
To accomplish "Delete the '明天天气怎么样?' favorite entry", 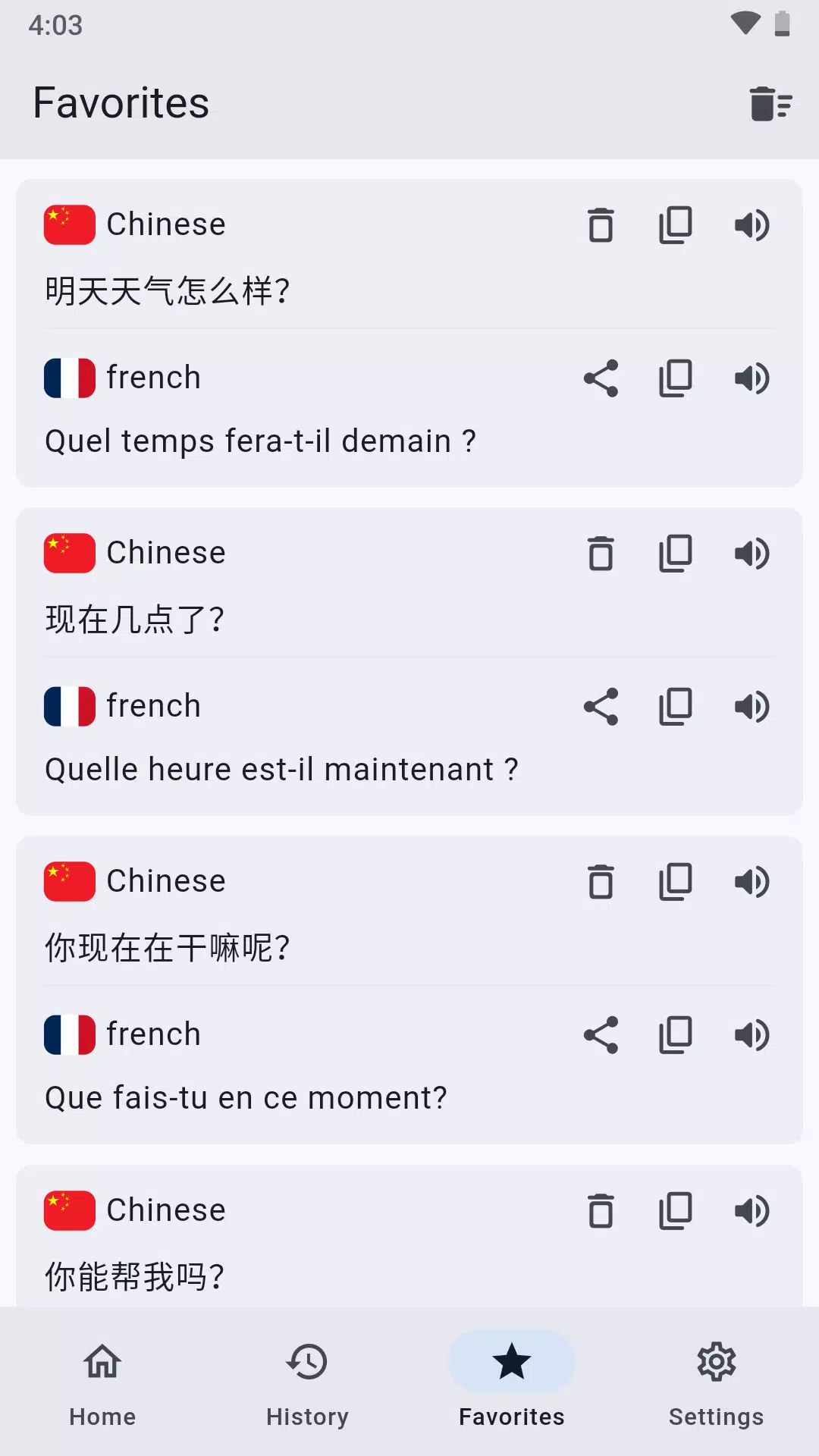I will click(x=600, y=224).
